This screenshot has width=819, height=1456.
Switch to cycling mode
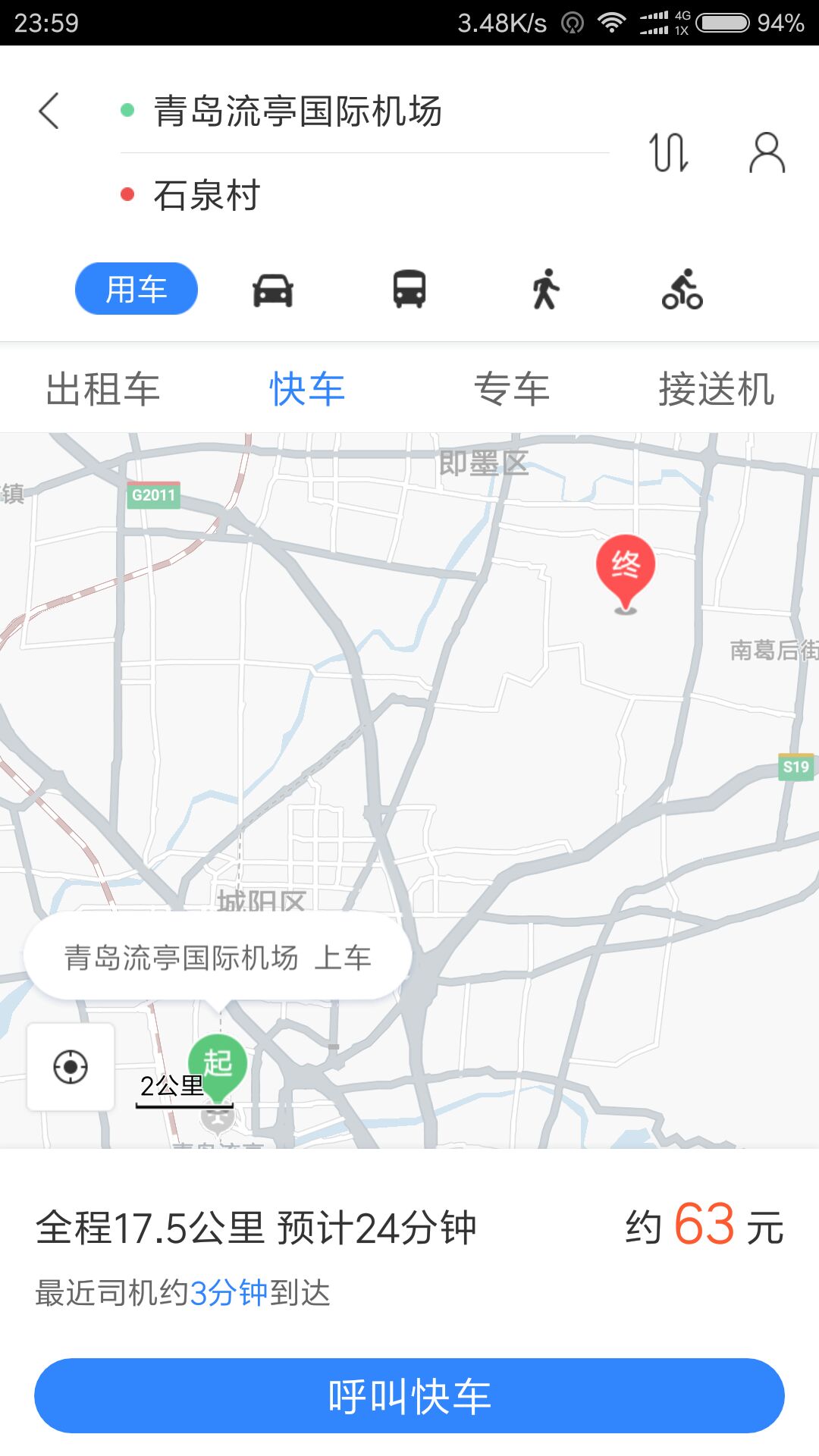pyautogui.click(x=682, y=290)
